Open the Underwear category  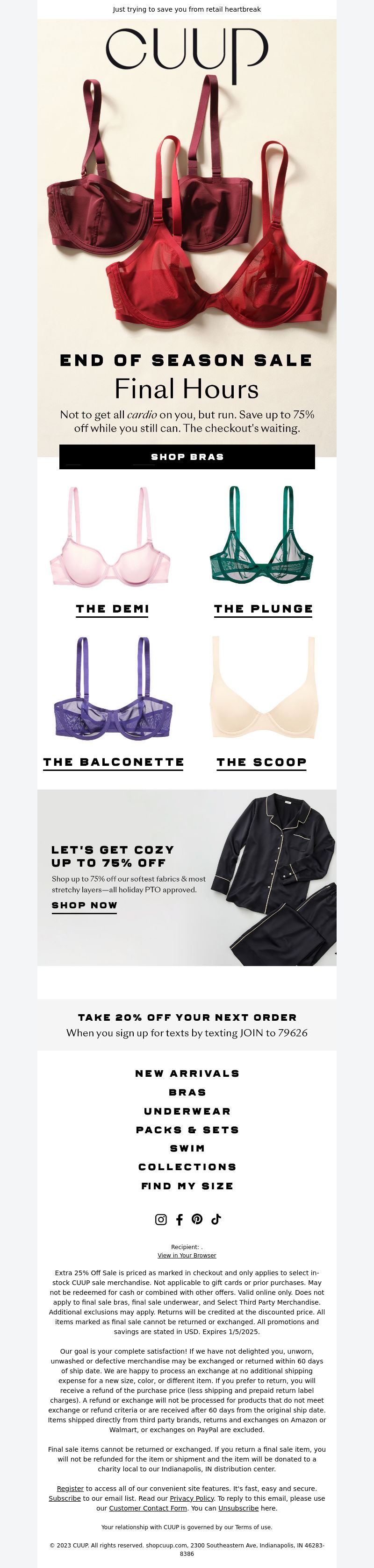(187, 1111)
